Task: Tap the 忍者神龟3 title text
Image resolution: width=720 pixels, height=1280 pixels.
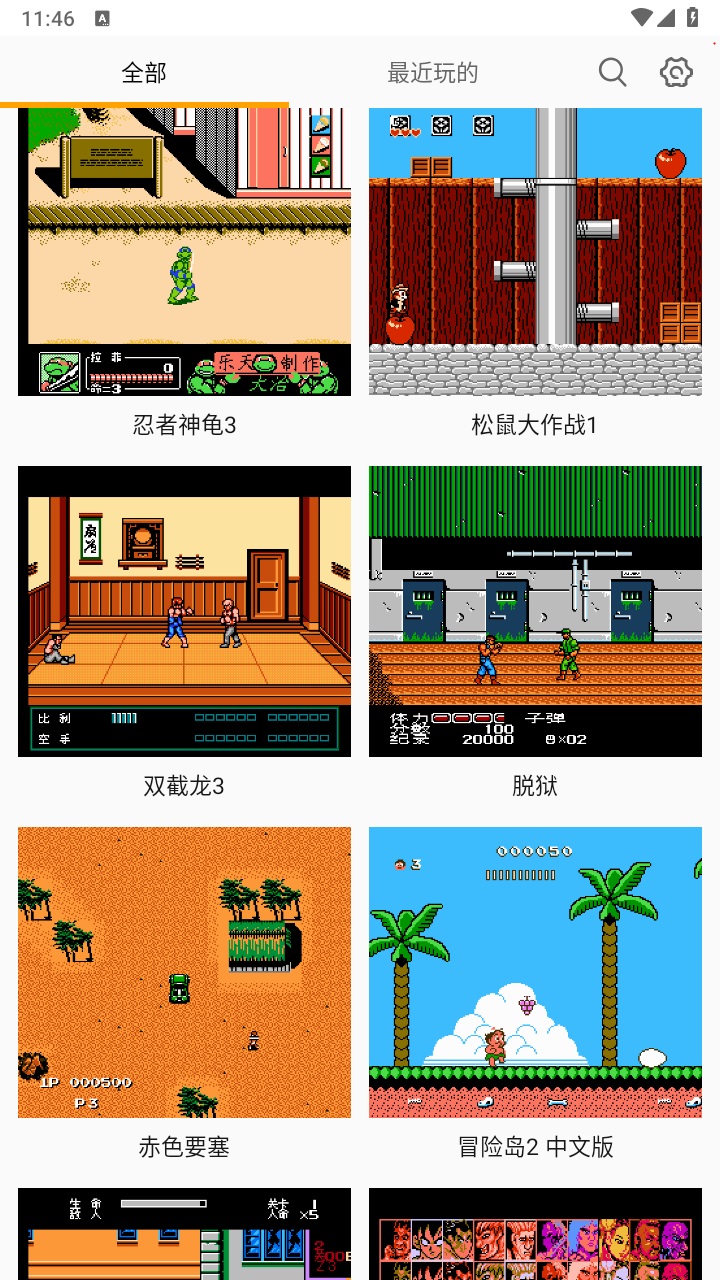Action: click(184, 424)
